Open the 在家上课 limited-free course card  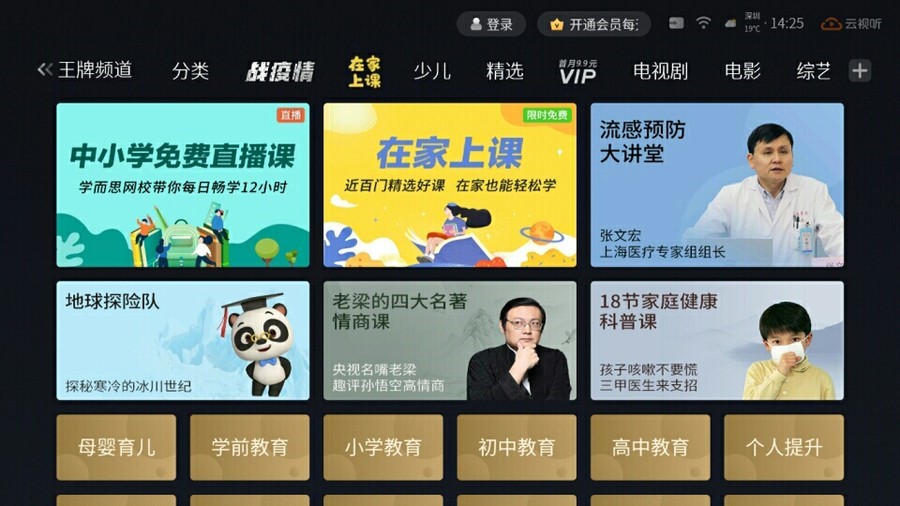point(450,185)
